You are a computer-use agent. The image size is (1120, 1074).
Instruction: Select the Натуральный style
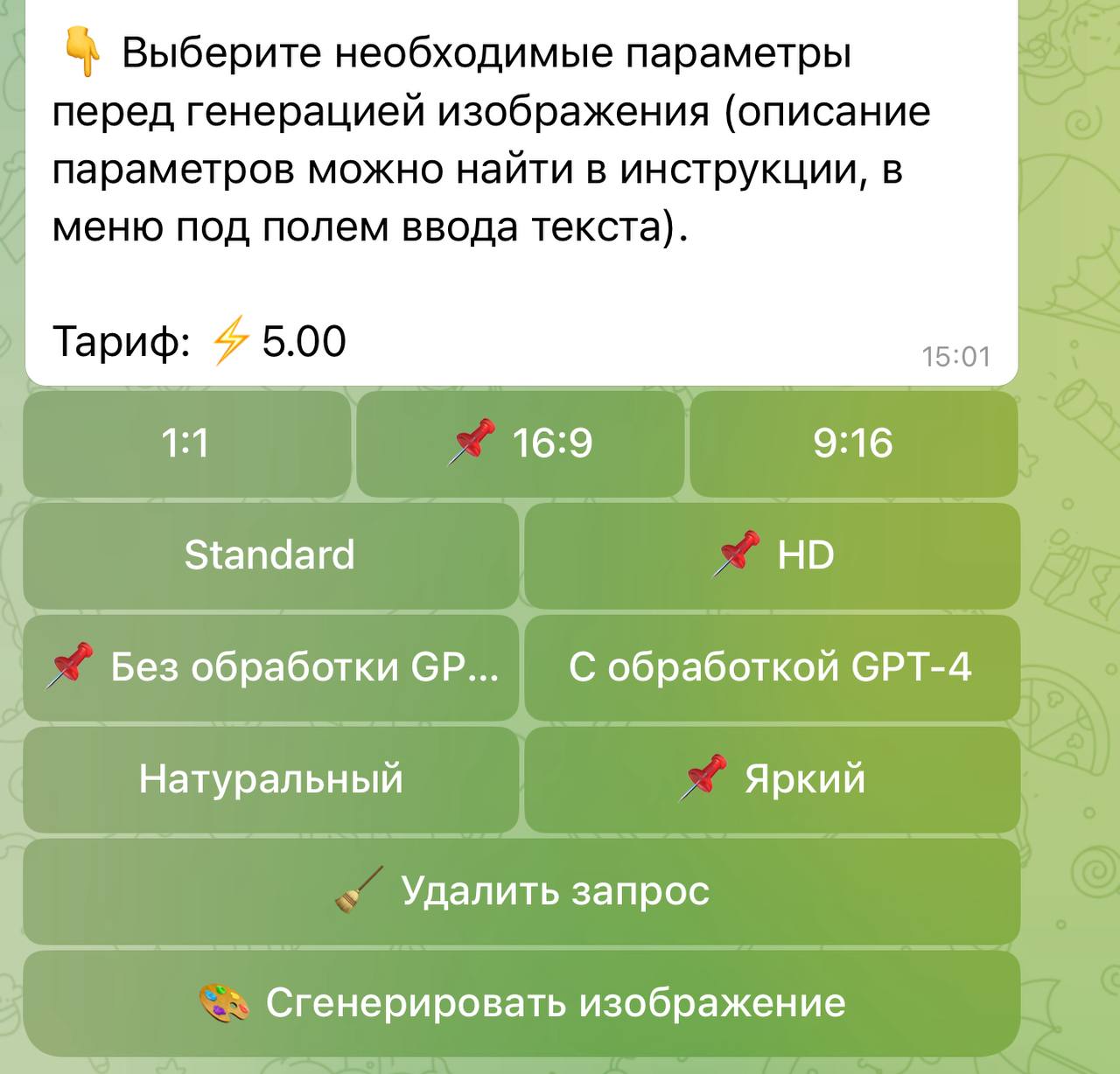point(270,779)
